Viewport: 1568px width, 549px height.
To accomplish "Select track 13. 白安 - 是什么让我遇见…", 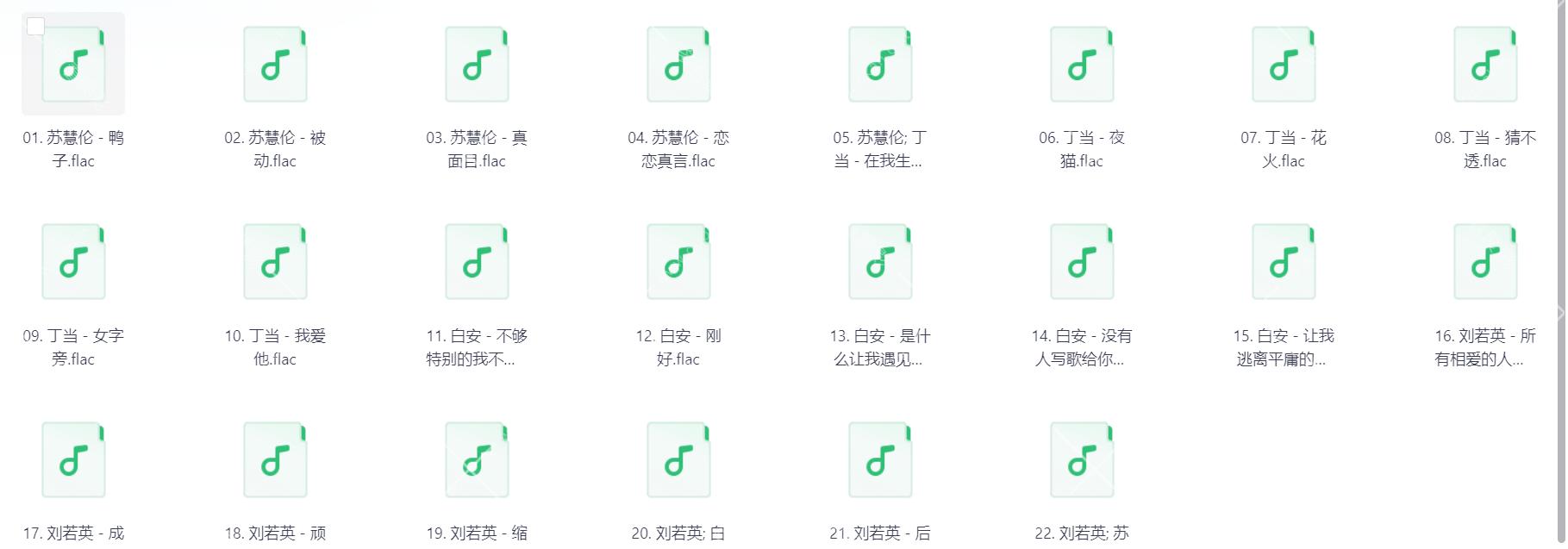I will pyautogui.click(x=880, y=262).
